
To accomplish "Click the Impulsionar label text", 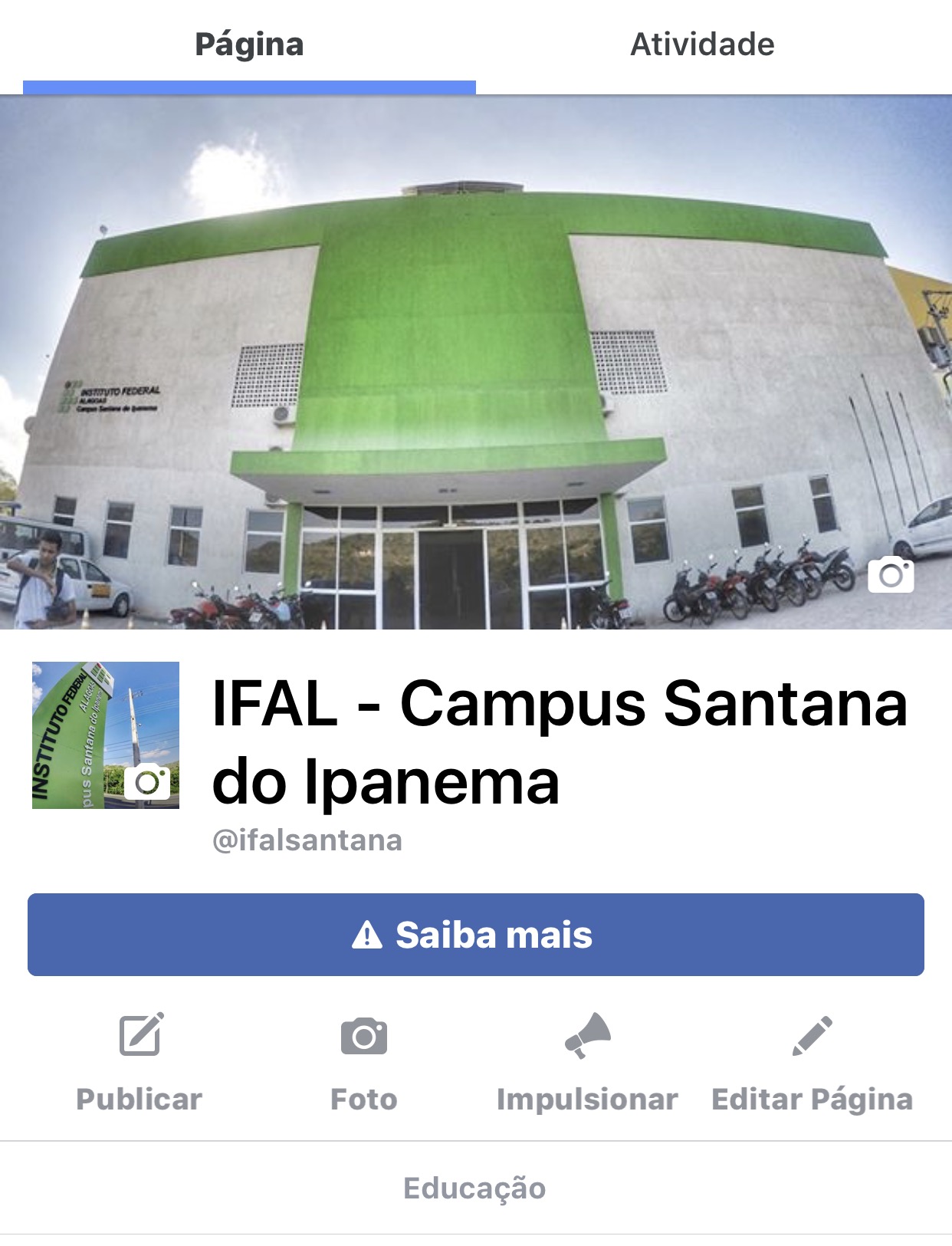I will coord(586,1098).
